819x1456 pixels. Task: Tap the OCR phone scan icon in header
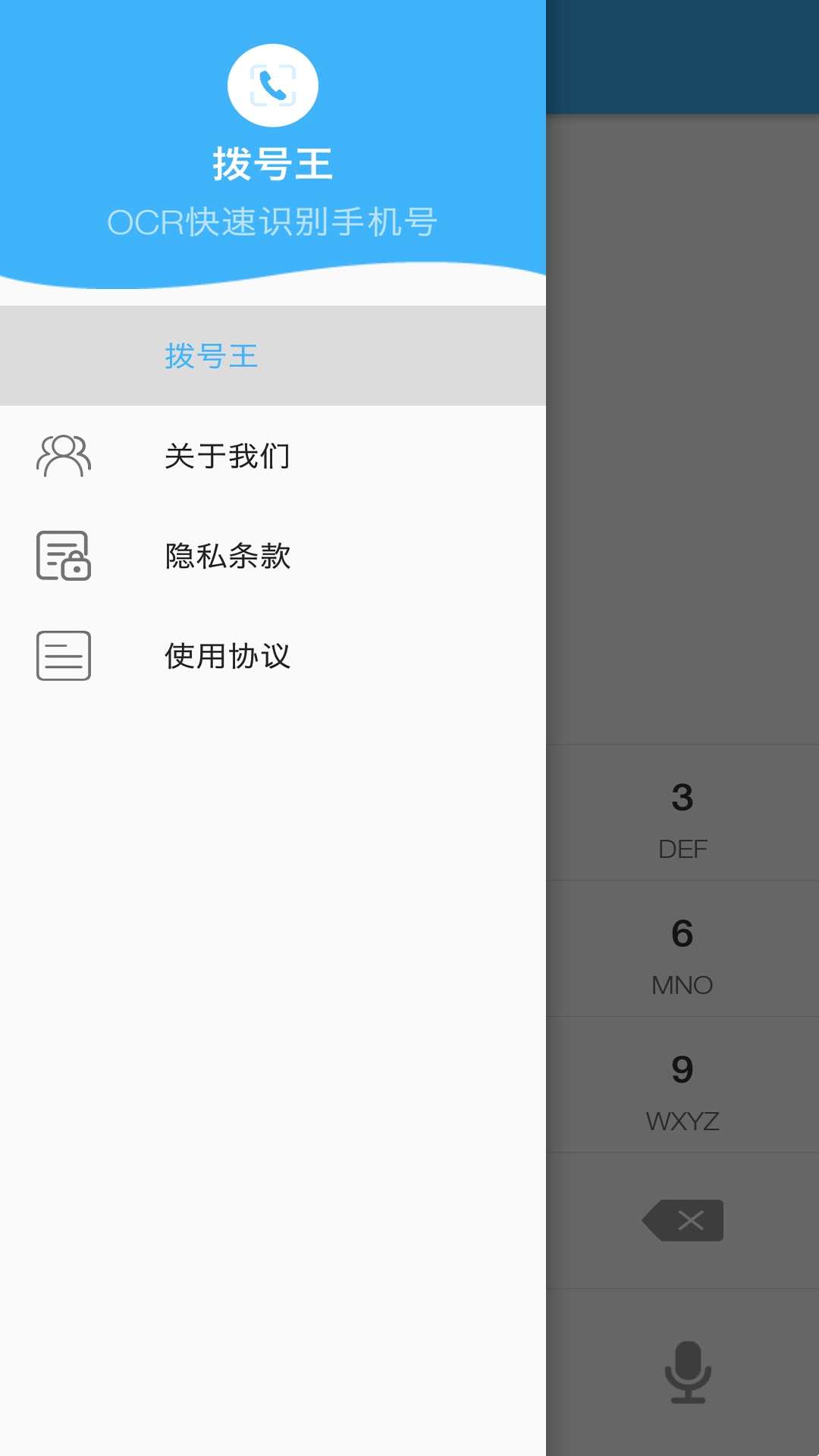272,85
